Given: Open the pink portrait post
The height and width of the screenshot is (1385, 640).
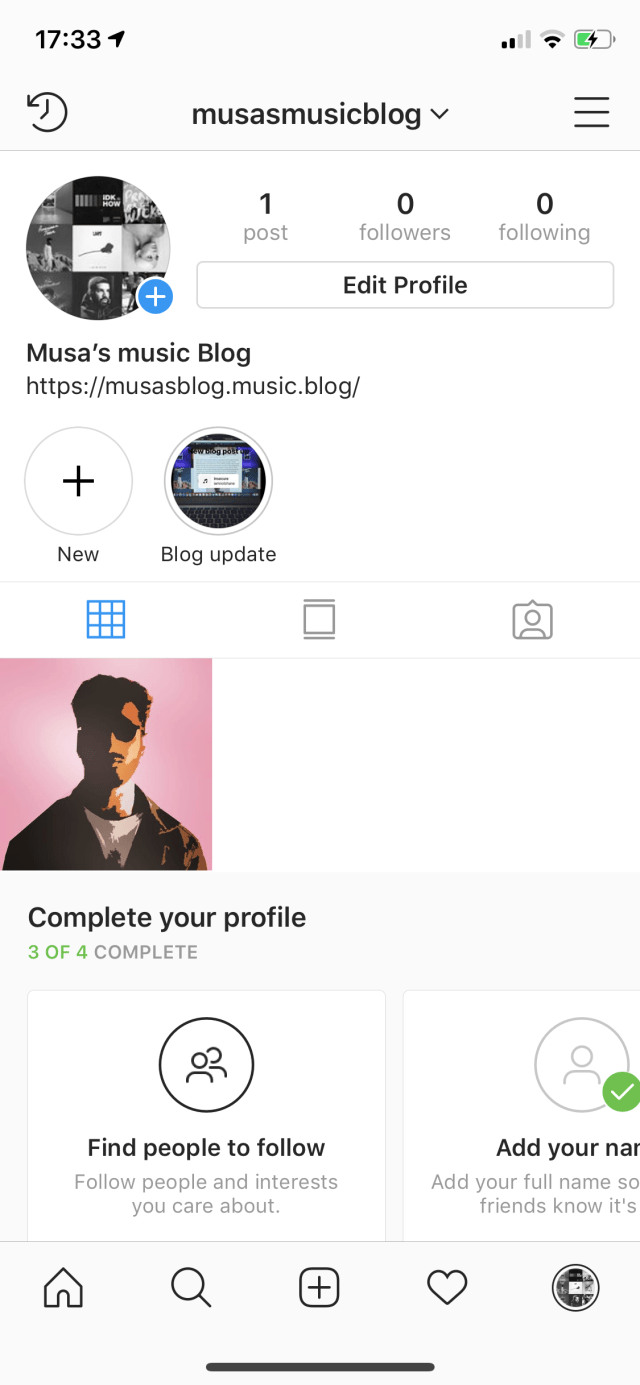Looking at the screenshot, I should (x=106, y=764).
